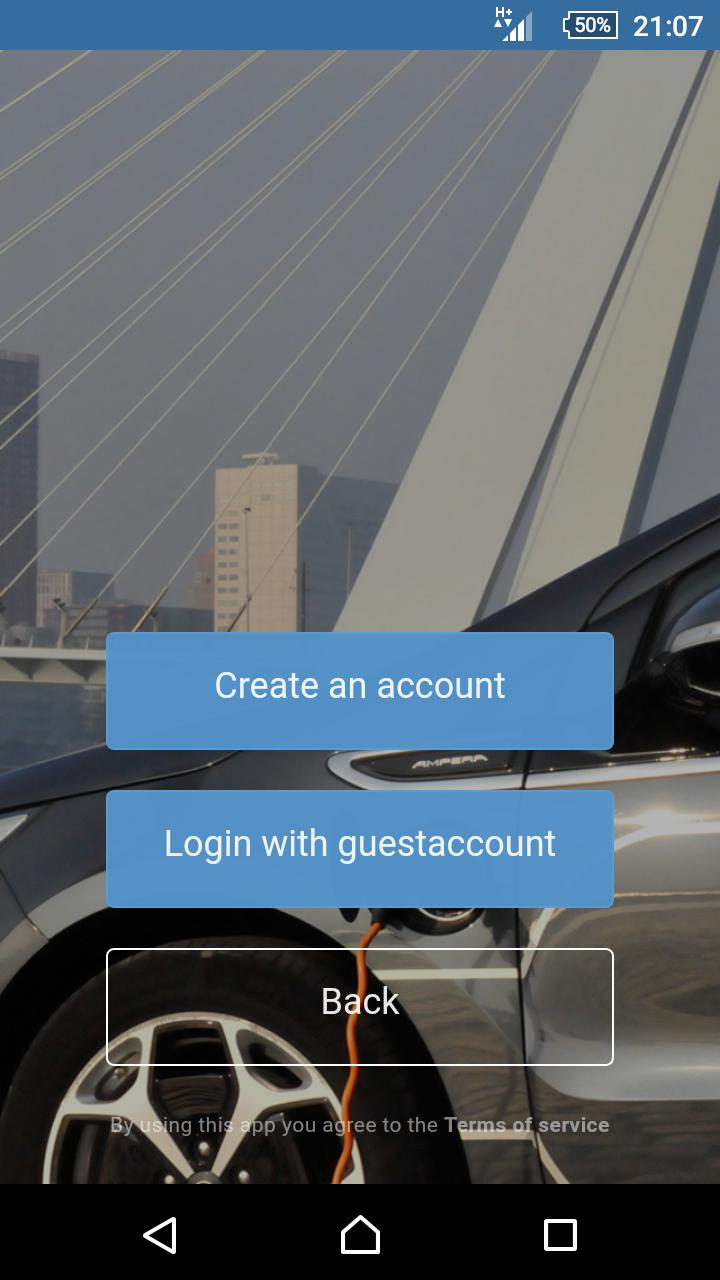Tap the Create an account button
This screenshot has height=1280, width=720.
[360, 690]
